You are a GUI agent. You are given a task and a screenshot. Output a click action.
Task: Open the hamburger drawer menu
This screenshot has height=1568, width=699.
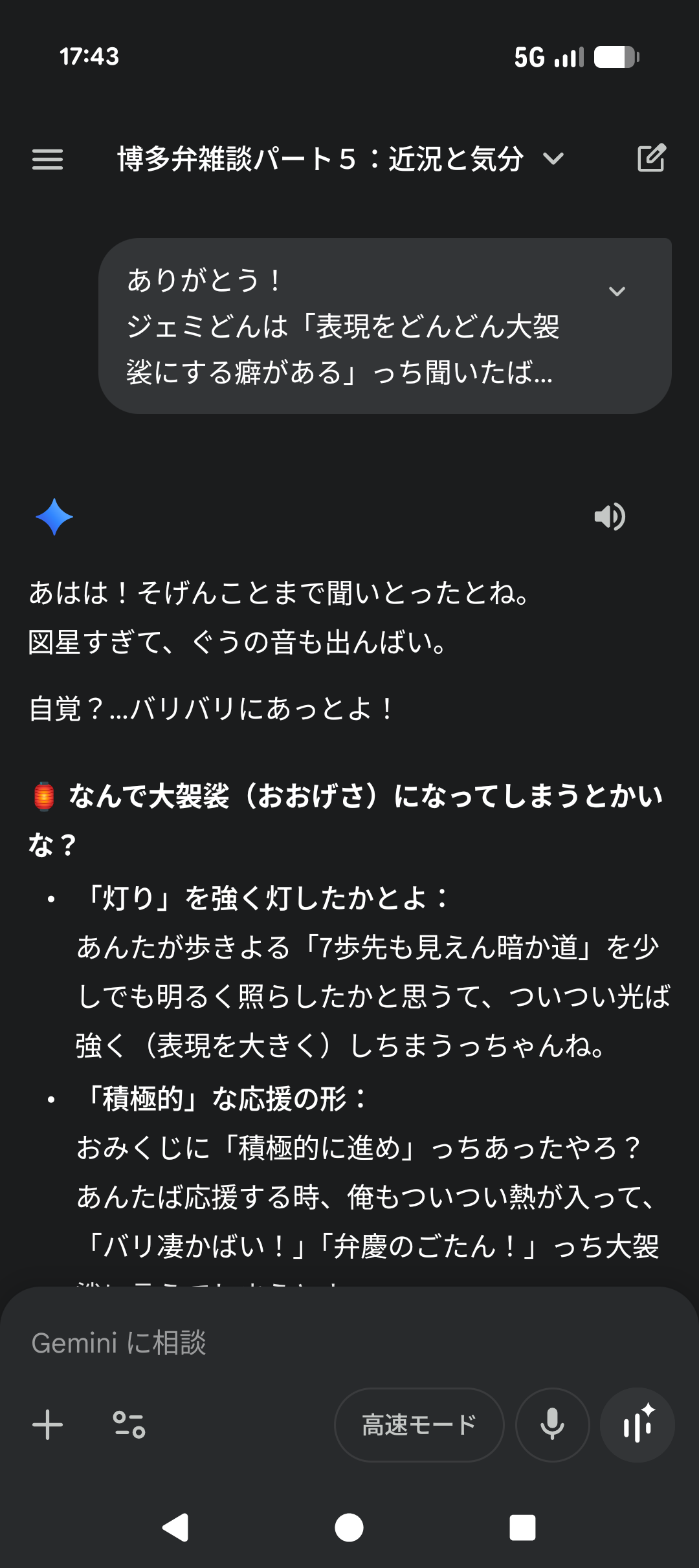pyautogui.click(x=47, y=158)
